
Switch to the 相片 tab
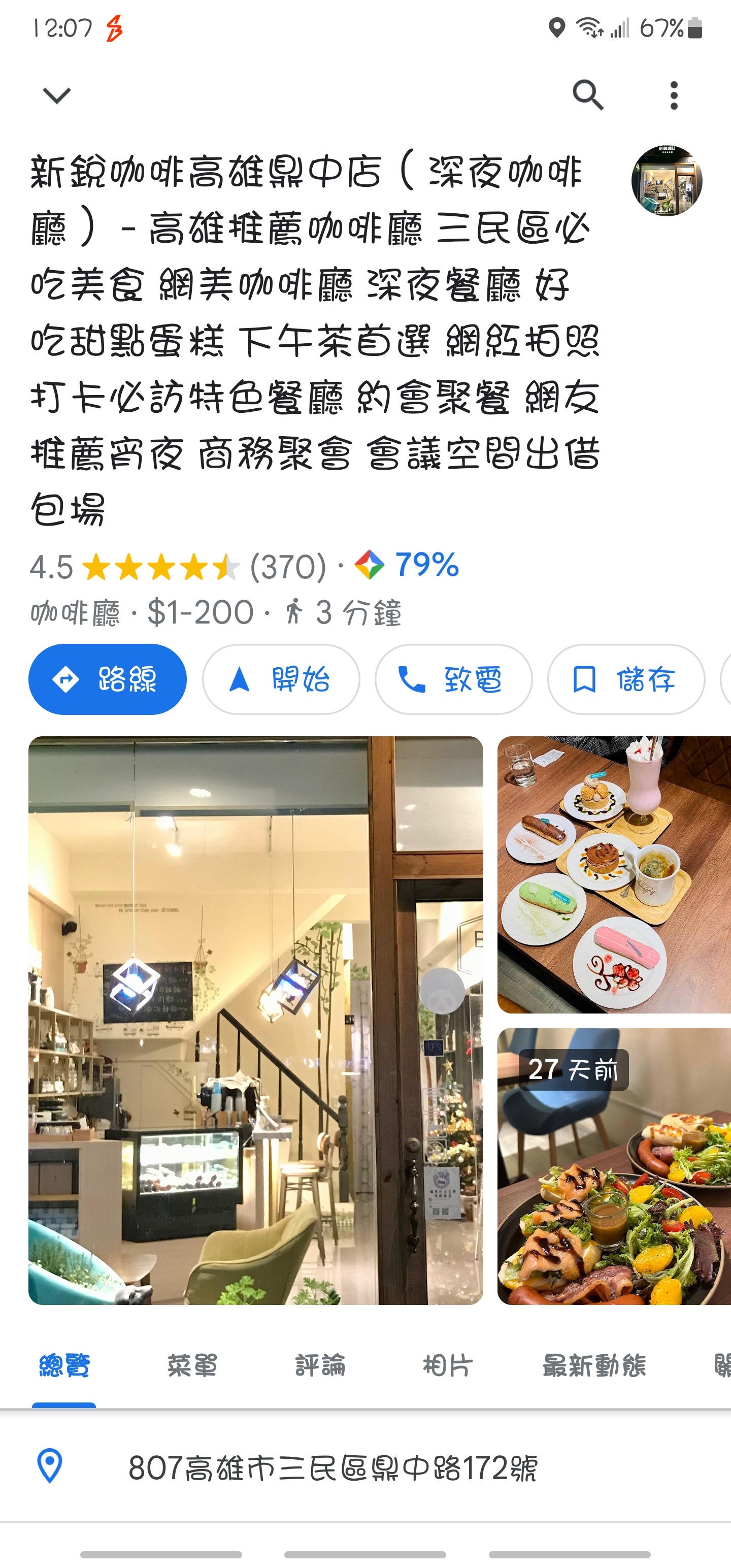tap(447, 1365)
